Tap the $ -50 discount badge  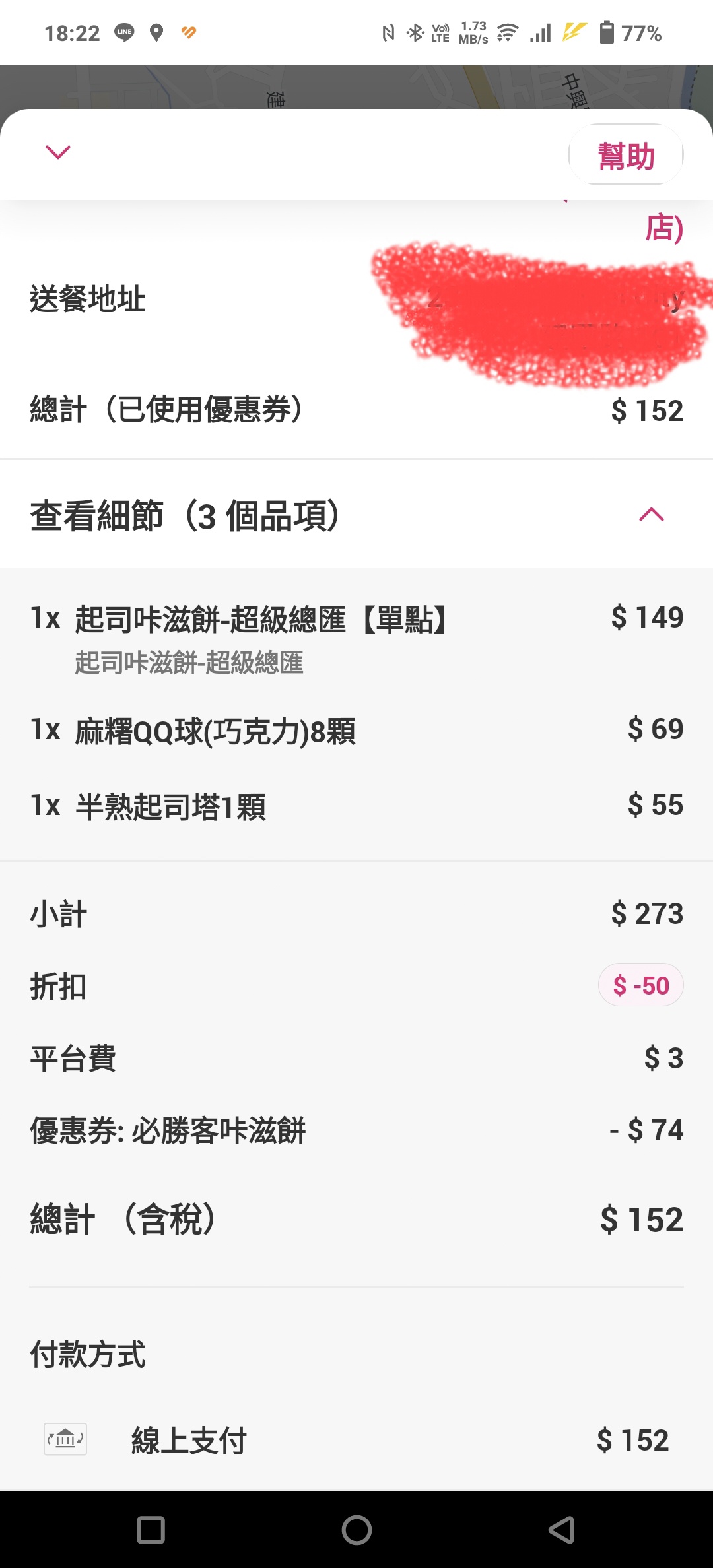[x=640, y=985]
